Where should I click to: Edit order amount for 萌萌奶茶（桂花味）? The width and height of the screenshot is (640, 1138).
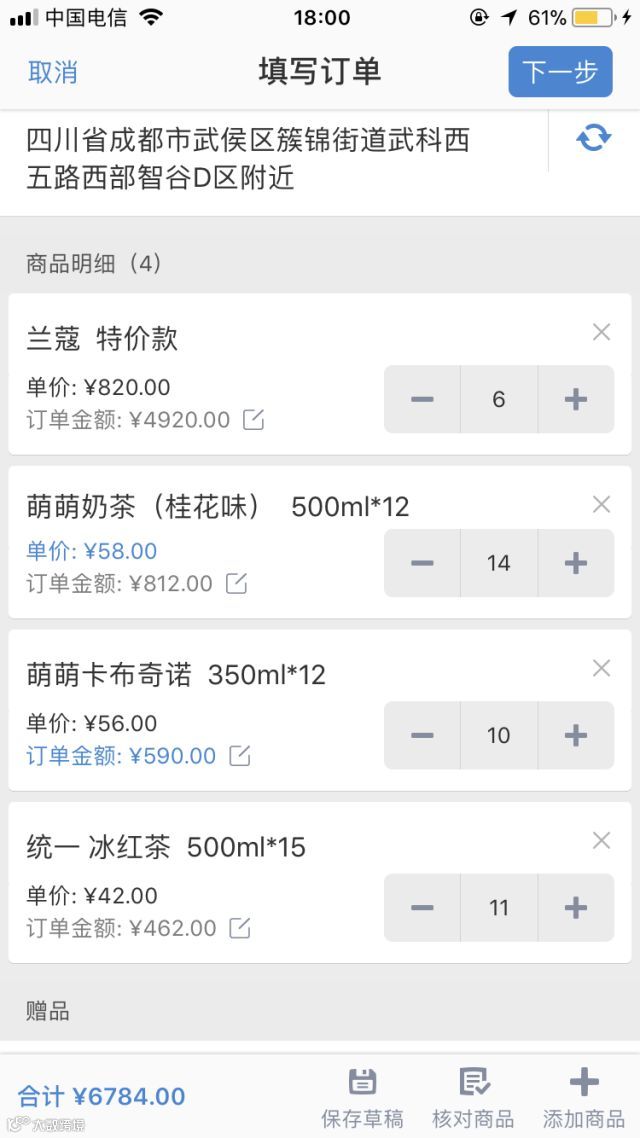237,583
